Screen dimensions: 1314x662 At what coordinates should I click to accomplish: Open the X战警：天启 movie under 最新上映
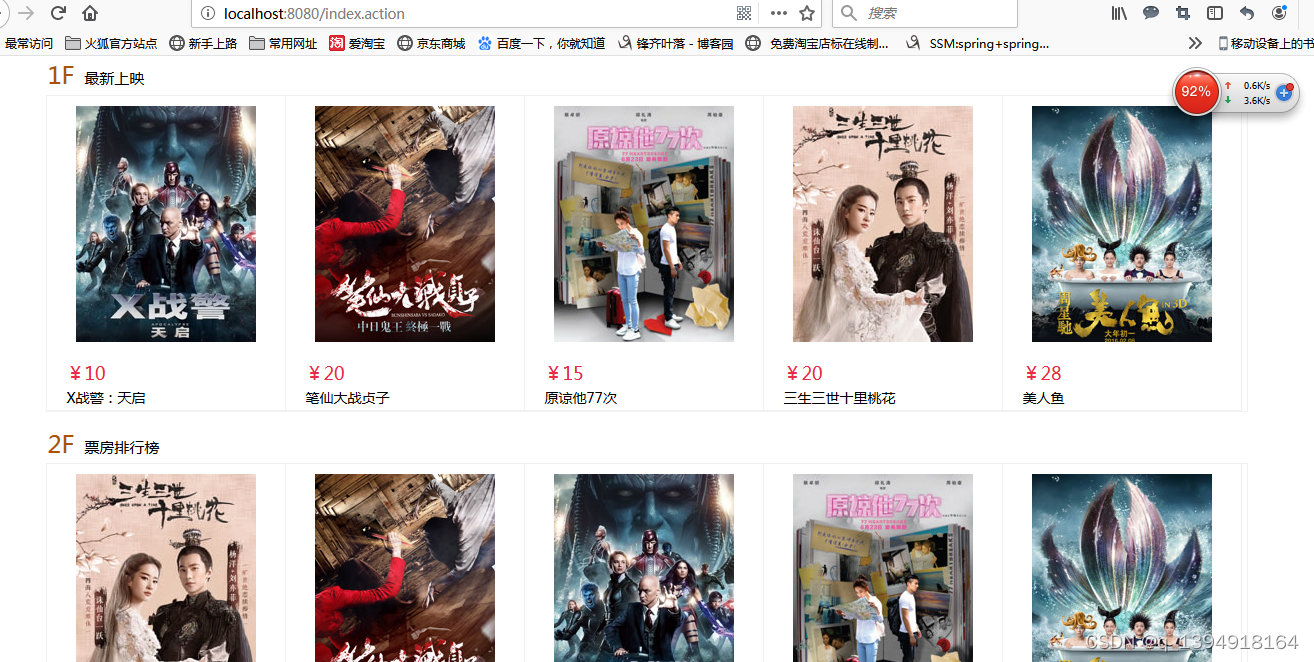coord(166,224)
